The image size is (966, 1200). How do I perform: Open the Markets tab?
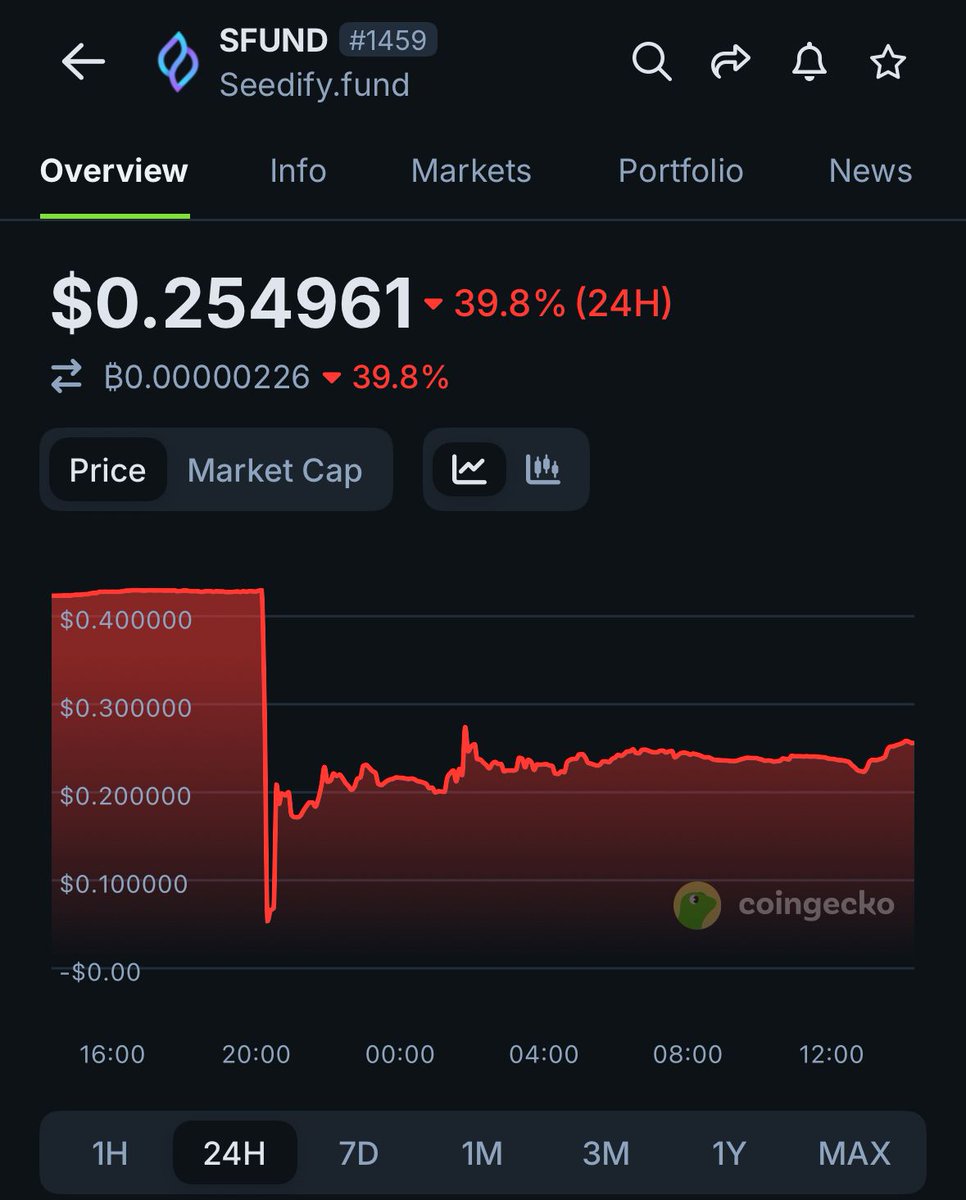471,171
